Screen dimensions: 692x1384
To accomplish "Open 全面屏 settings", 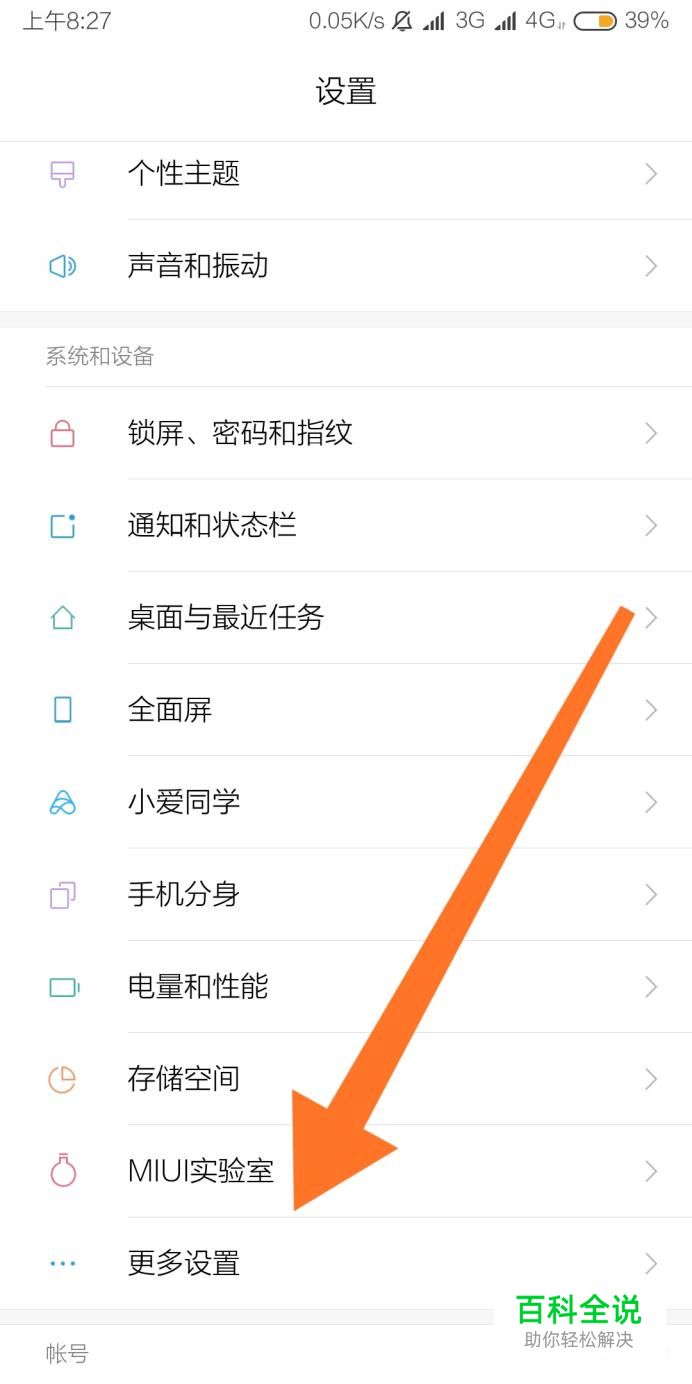I will click(346, 710).
